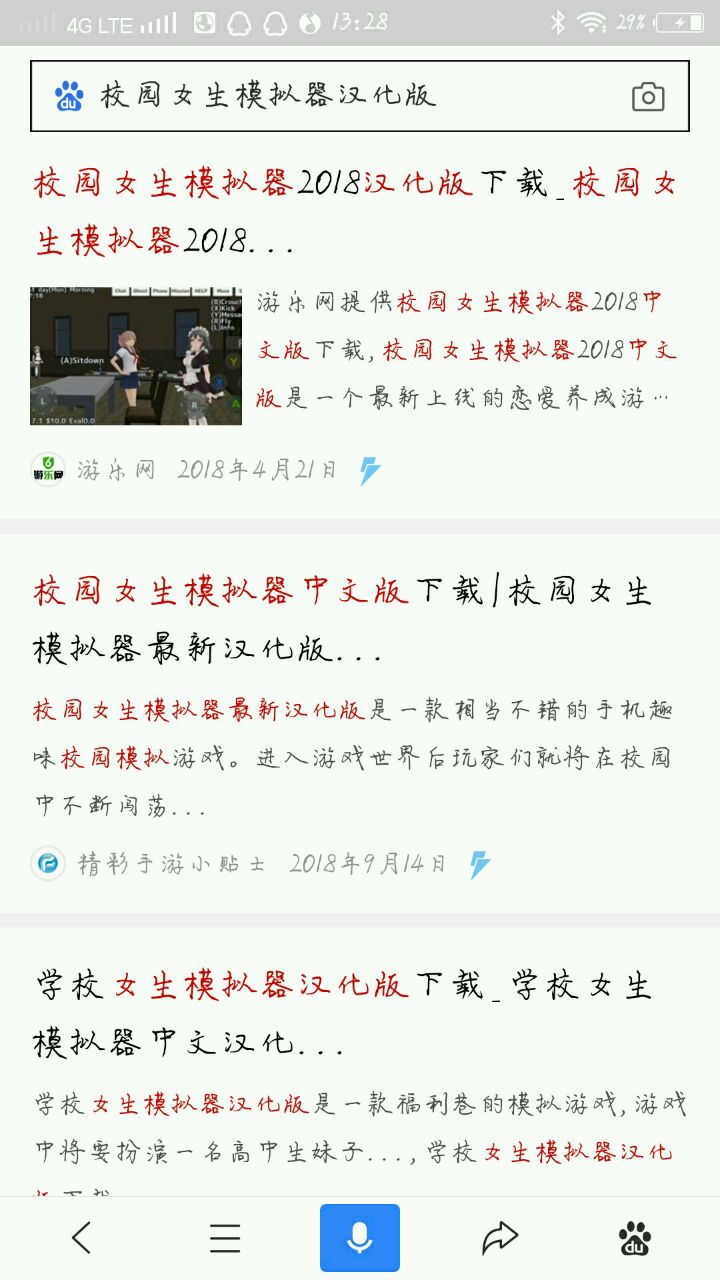Go to Baidu home with the paw icon

point(635,1238)
